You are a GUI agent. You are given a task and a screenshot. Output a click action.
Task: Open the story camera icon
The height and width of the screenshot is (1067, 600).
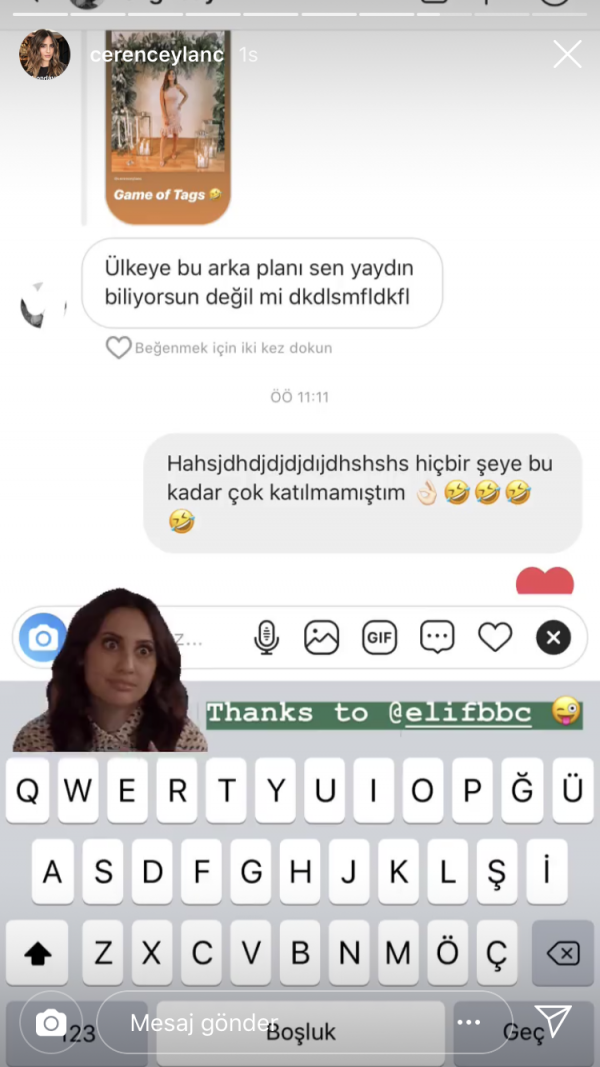pos(51,1022)
